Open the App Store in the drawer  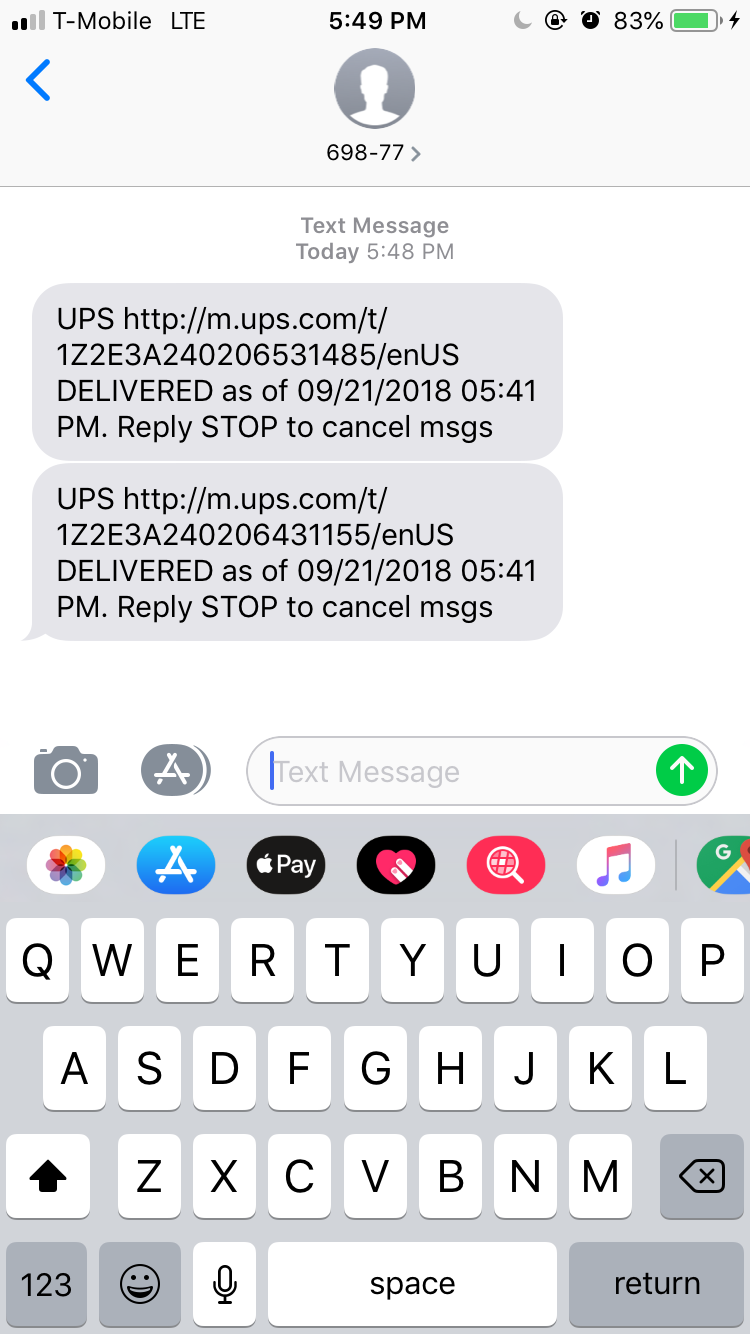pos(176,864)
